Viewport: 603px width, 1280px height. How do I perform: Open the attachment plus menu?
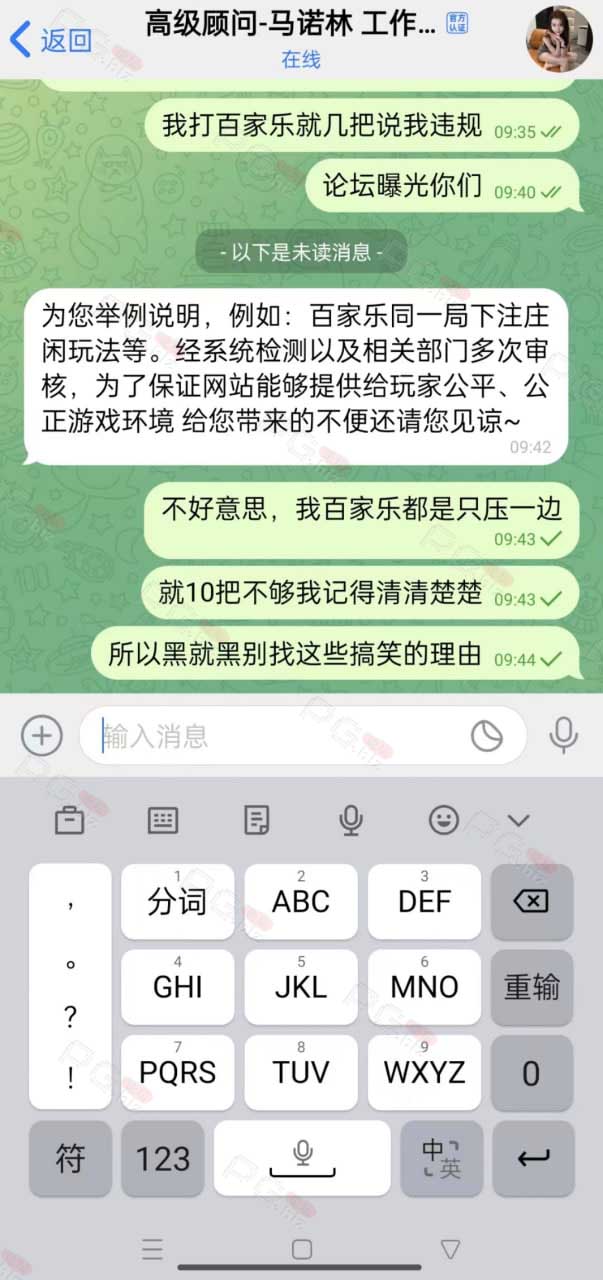(x=42, y=736)
